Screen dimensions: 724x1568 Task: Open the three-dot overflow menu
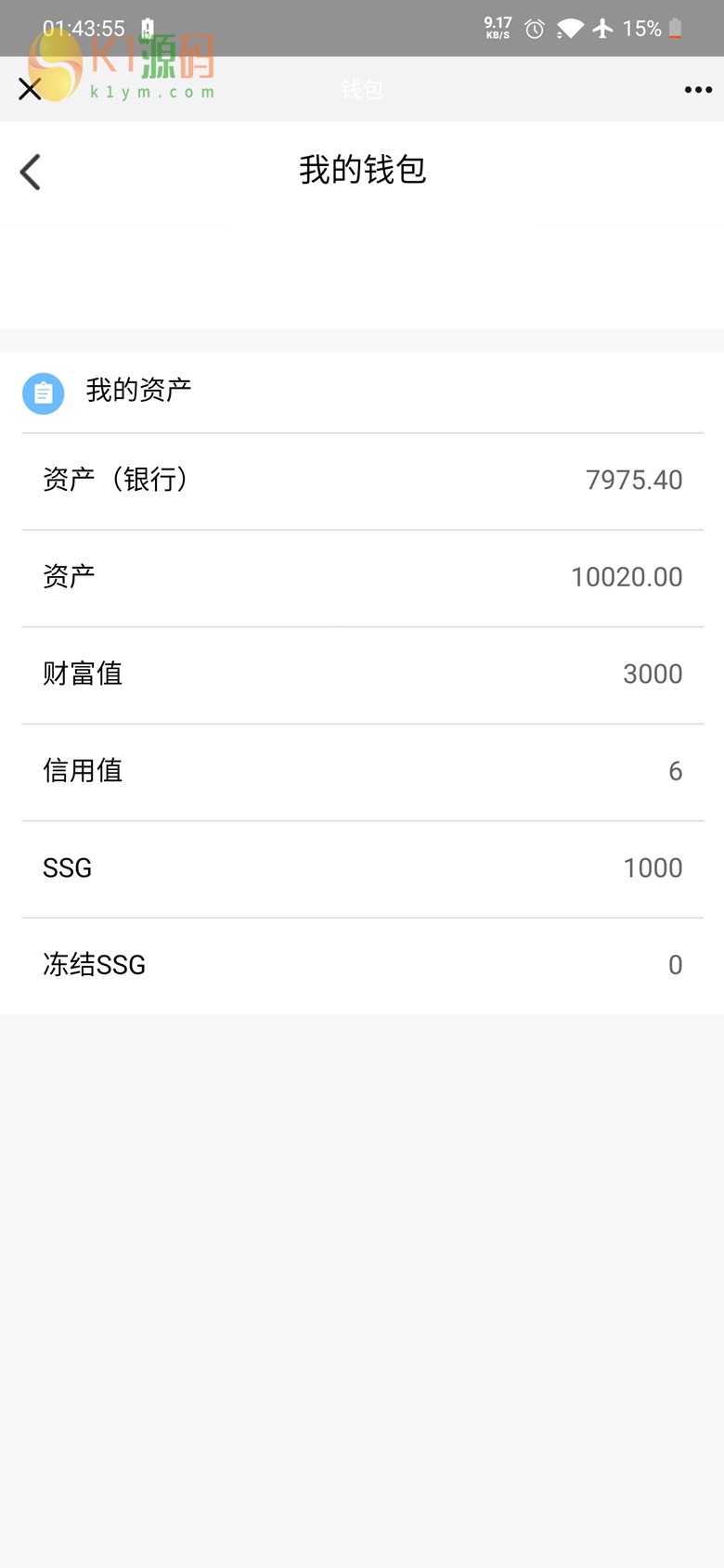click(698, 90)
